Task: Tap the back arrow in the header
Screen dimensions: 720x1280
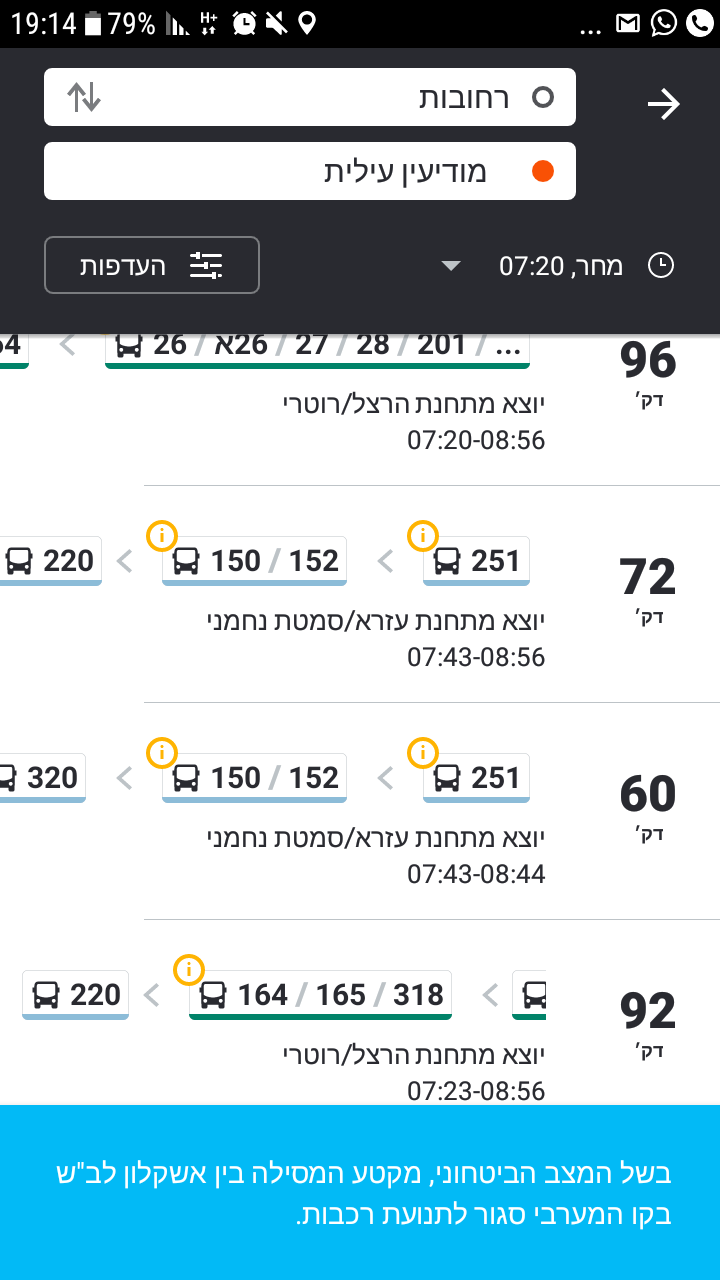Action: point(663,105)
